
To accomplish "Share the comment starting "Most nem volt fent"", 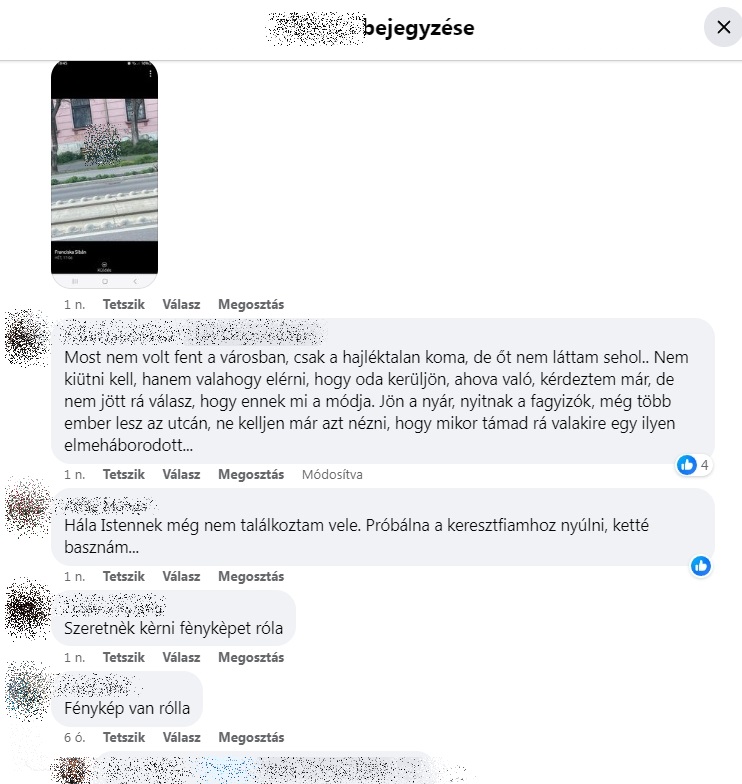I will (x=251, y=474).
